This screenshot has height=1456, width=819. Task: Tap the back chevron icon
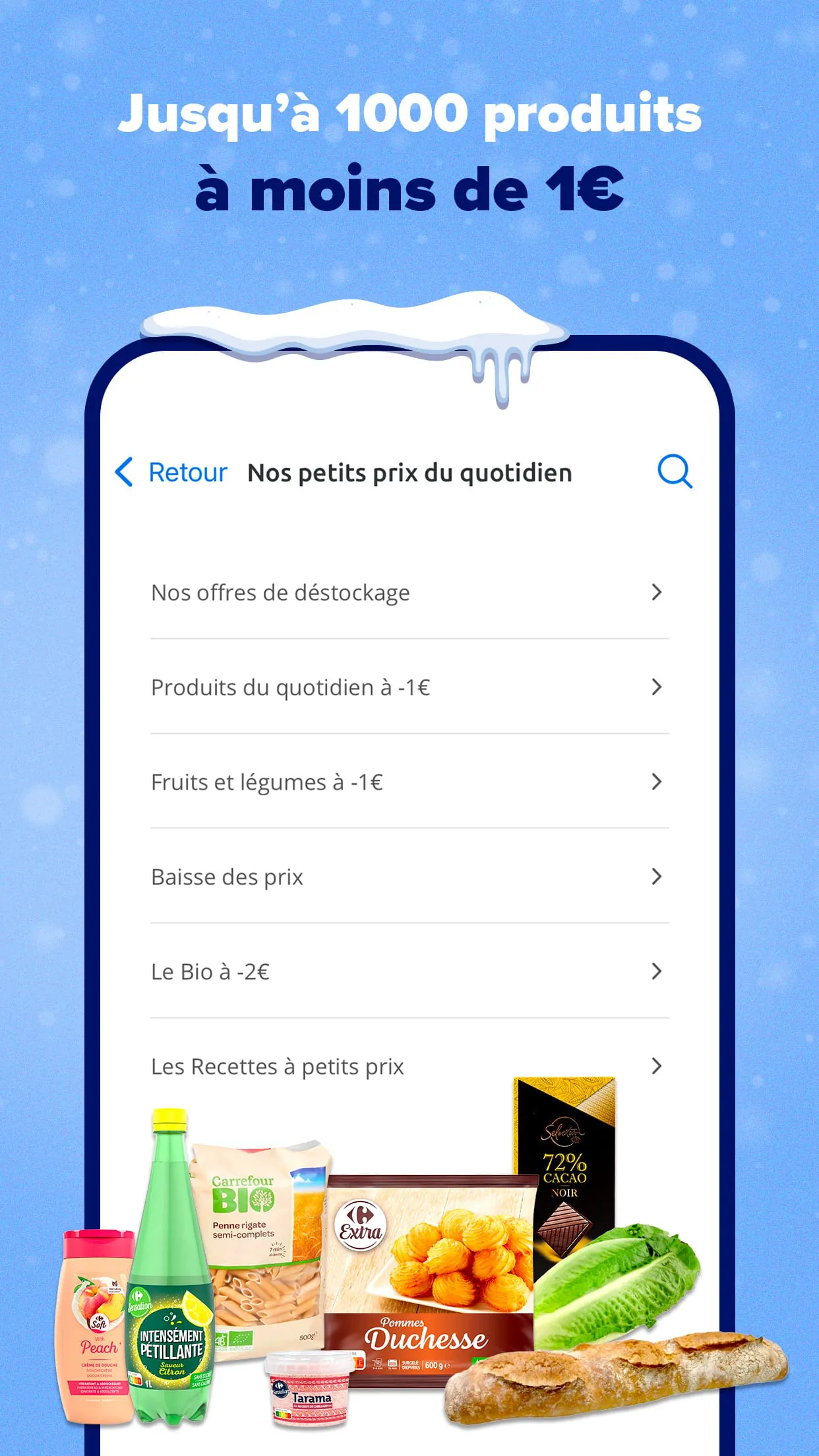(x=125, y=471)
